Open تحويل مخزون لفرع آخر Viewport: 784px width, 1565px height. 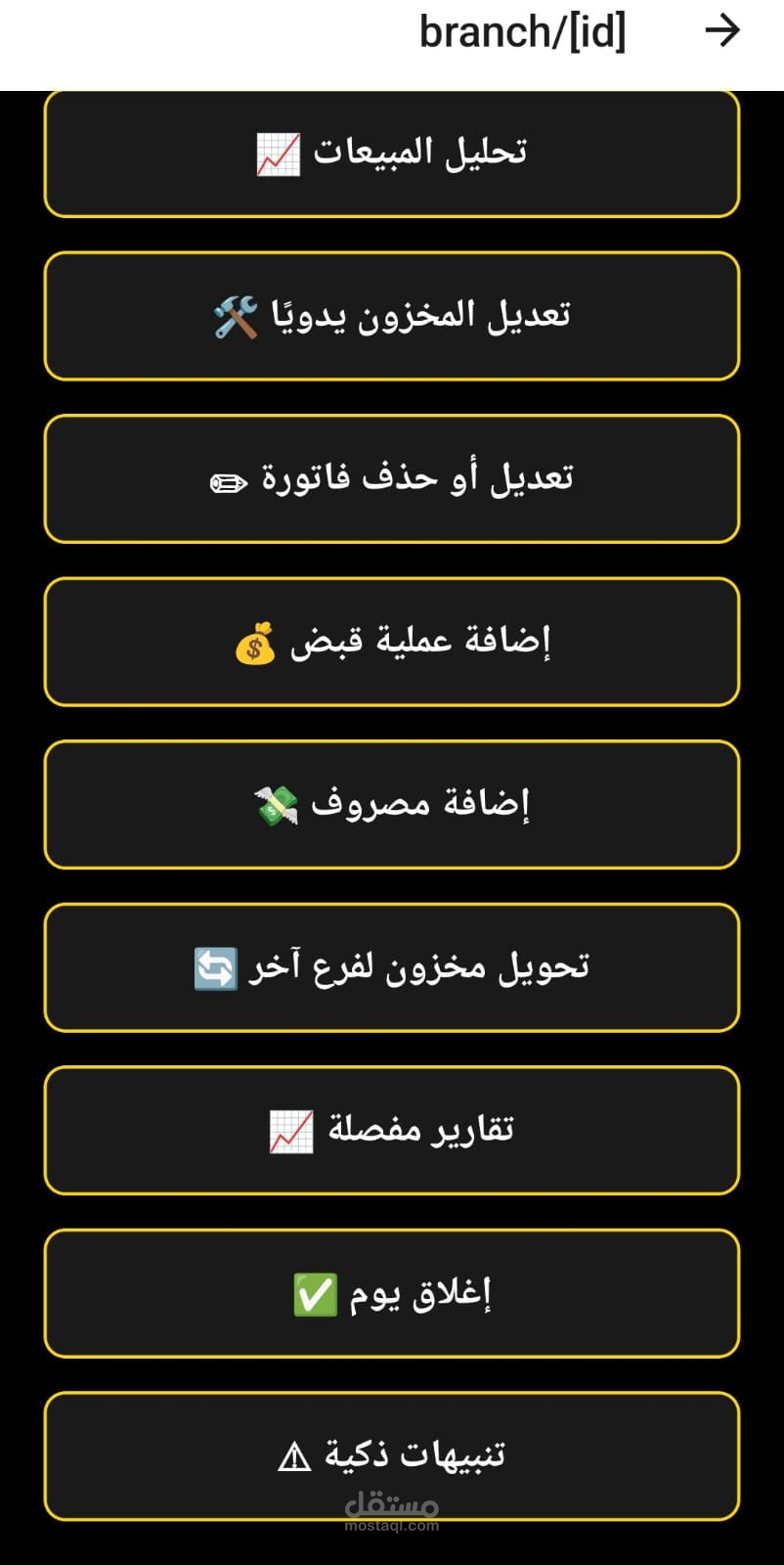pyautogui.click(x=392, y=967)
